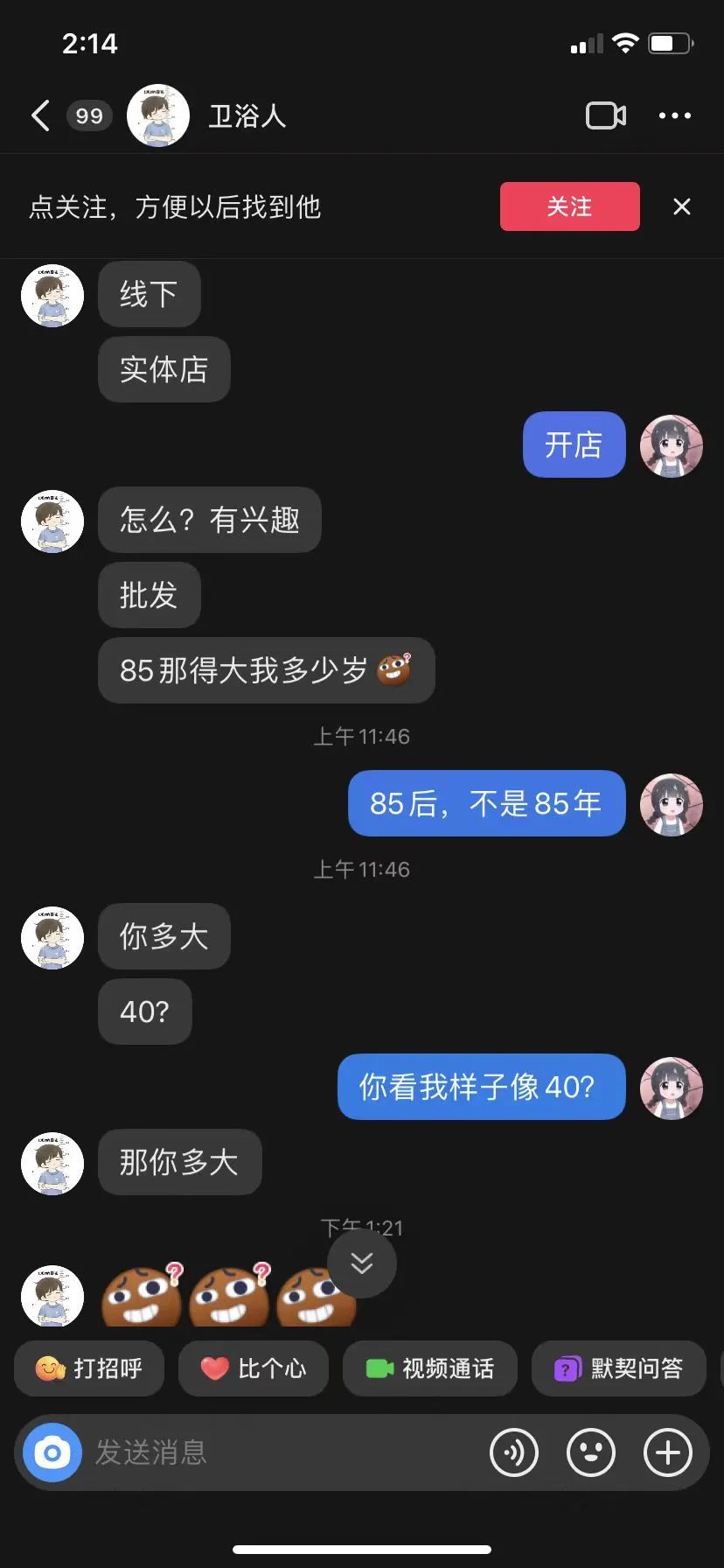Tap the 发送消息 message input field
Image resolution: width=724 pixels, height=1568 pixels.
tap(262, 1452)
